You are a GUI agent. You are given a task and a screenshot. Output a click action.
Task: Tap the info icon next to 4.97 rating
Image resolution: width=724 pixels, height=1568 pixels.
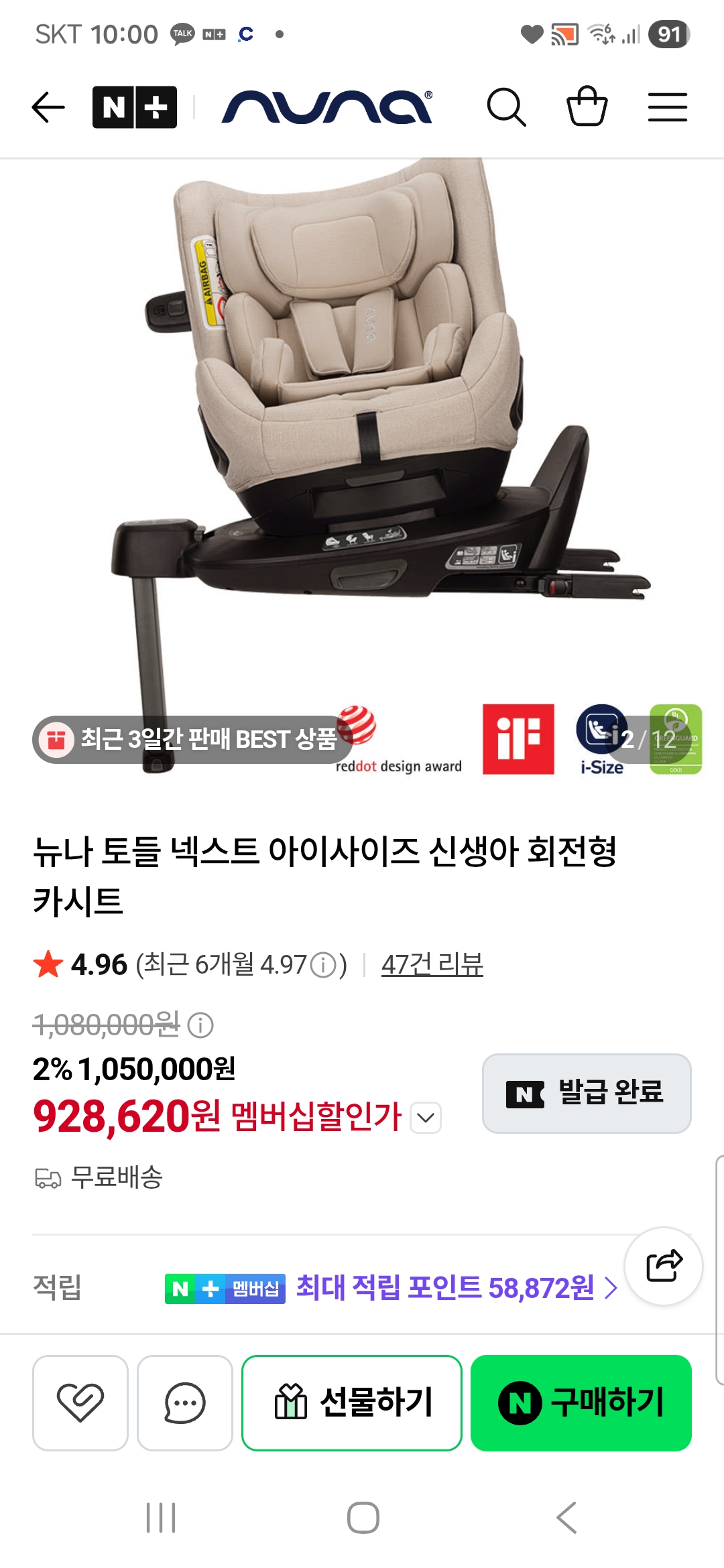tap(324, 966)
